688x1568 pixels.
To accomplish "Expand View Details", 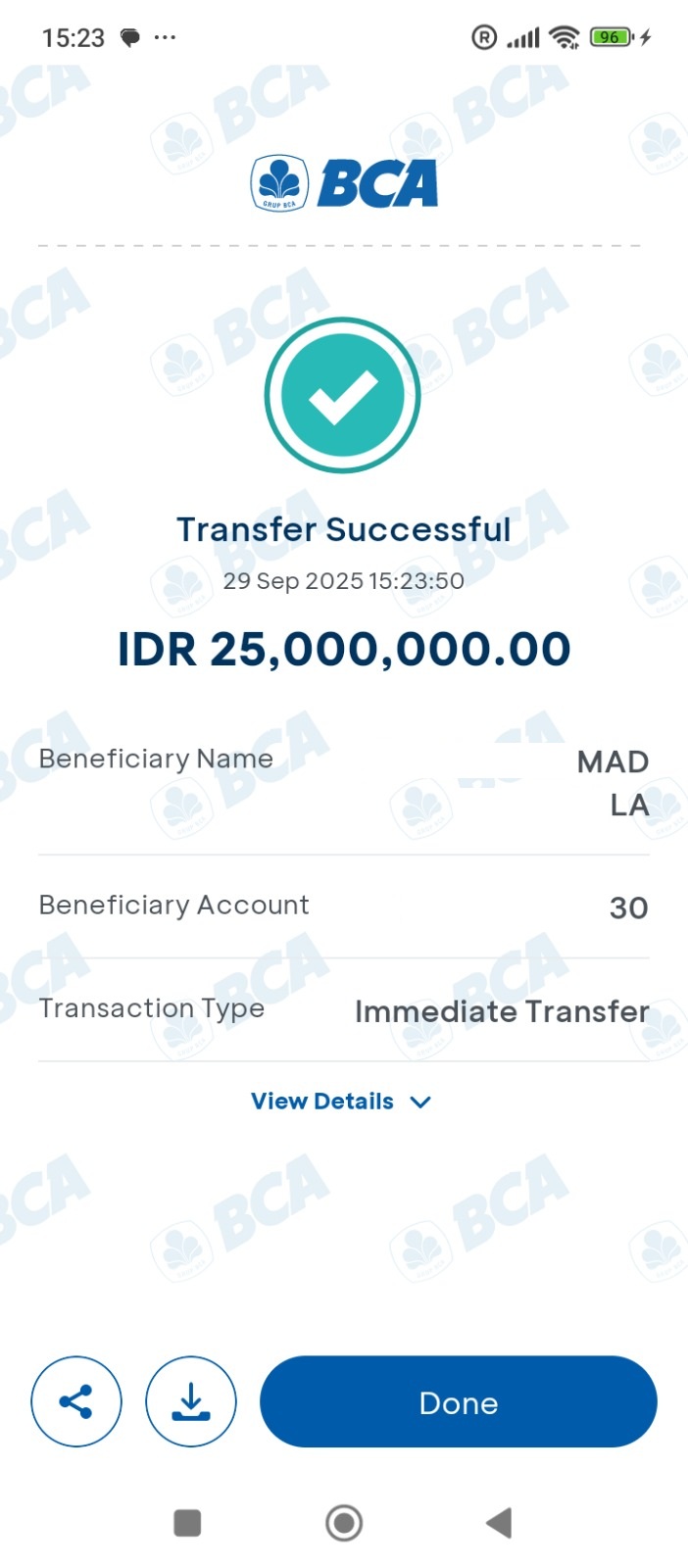I will point(340,1102).
